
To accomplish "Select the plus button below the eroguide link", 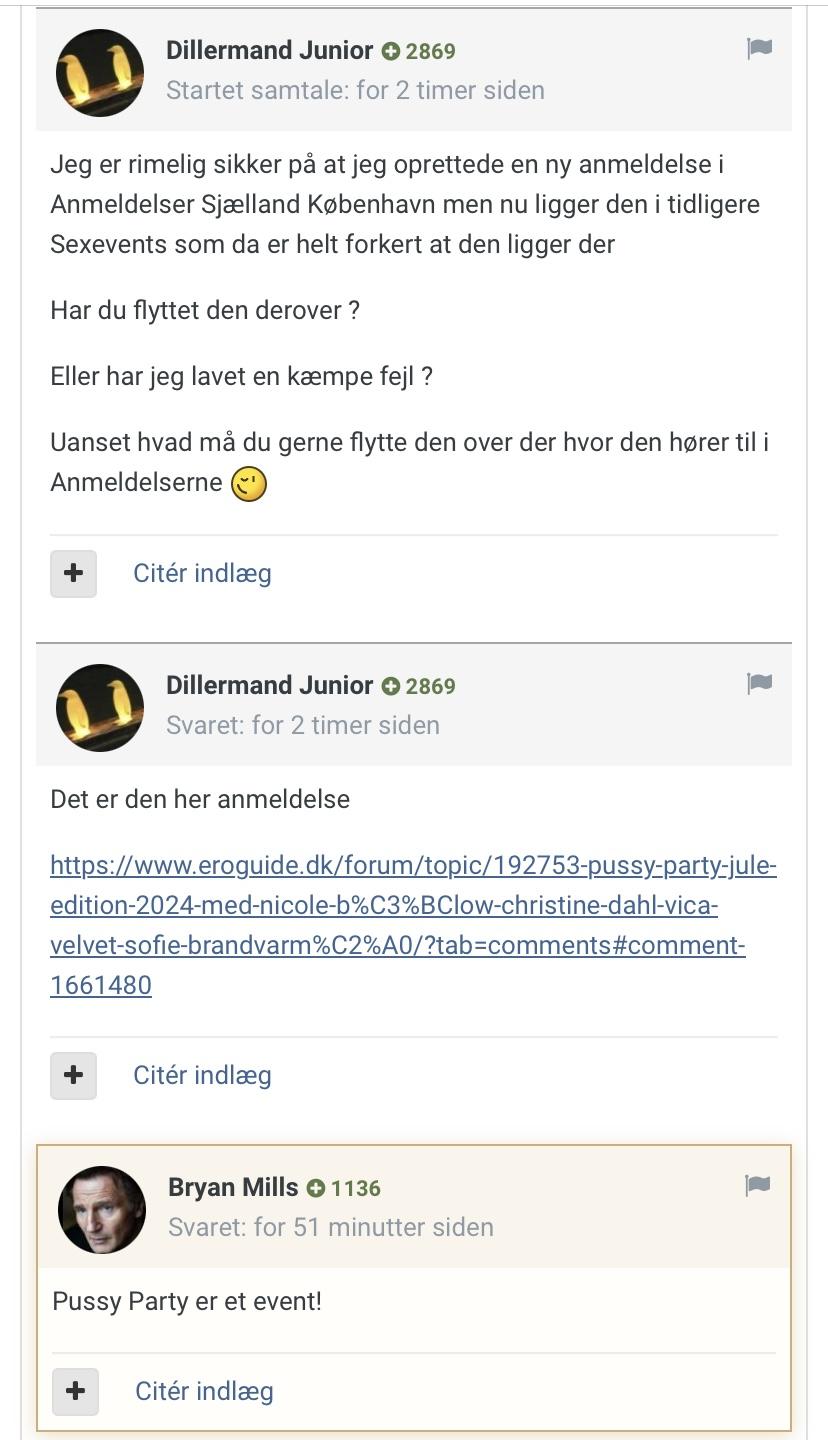I will click(74, 1076).
